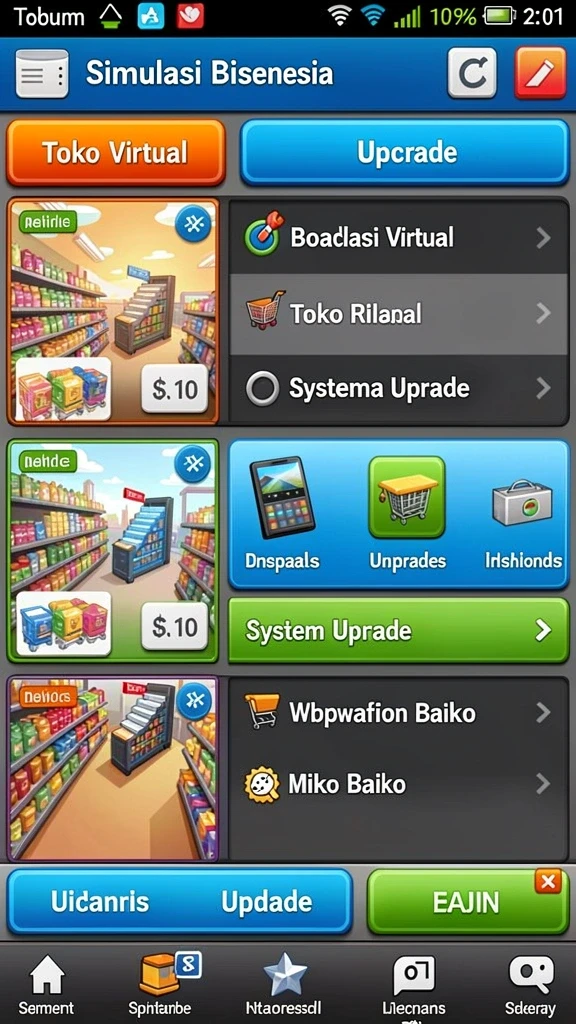Open the Sdeeray tab
The height and width of the screenshot is (1024, 576).
tap(530, 985)
